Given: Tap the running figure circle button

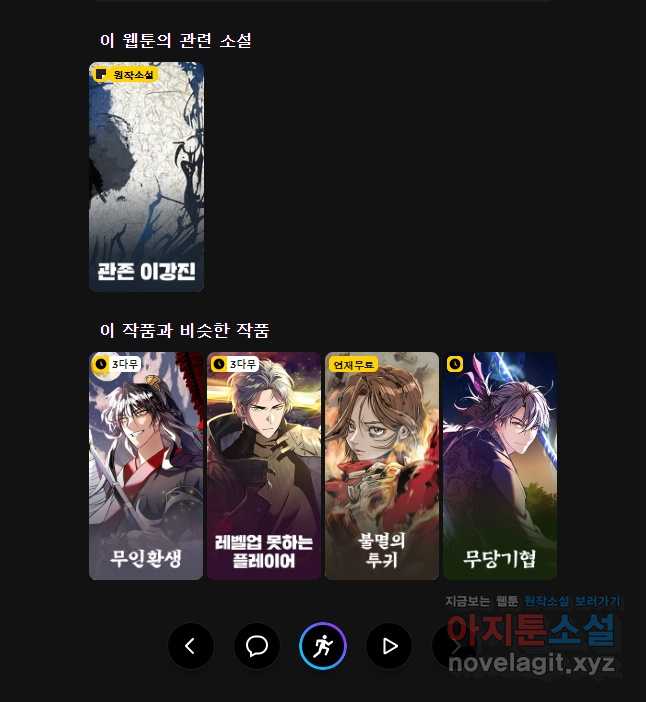Looking at the screenshot, I should coord(323,646).
